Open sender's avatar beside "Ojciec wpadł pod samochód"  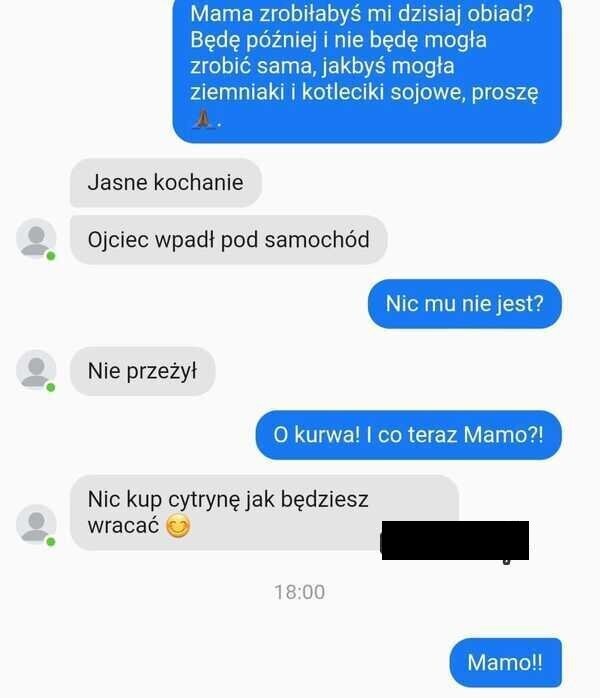[36, 239]
